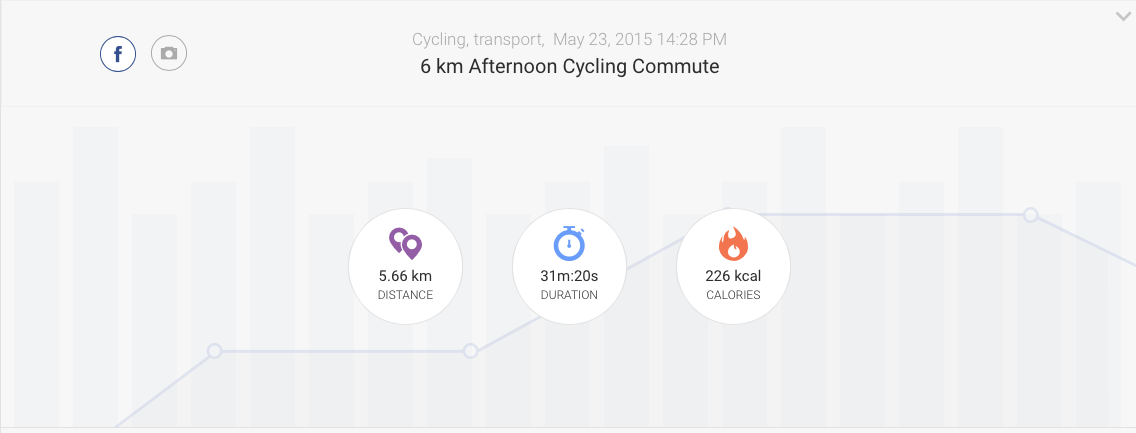1136x433 pixels.
Task: Add a photo with camera icon
Action: pos(169,54)
